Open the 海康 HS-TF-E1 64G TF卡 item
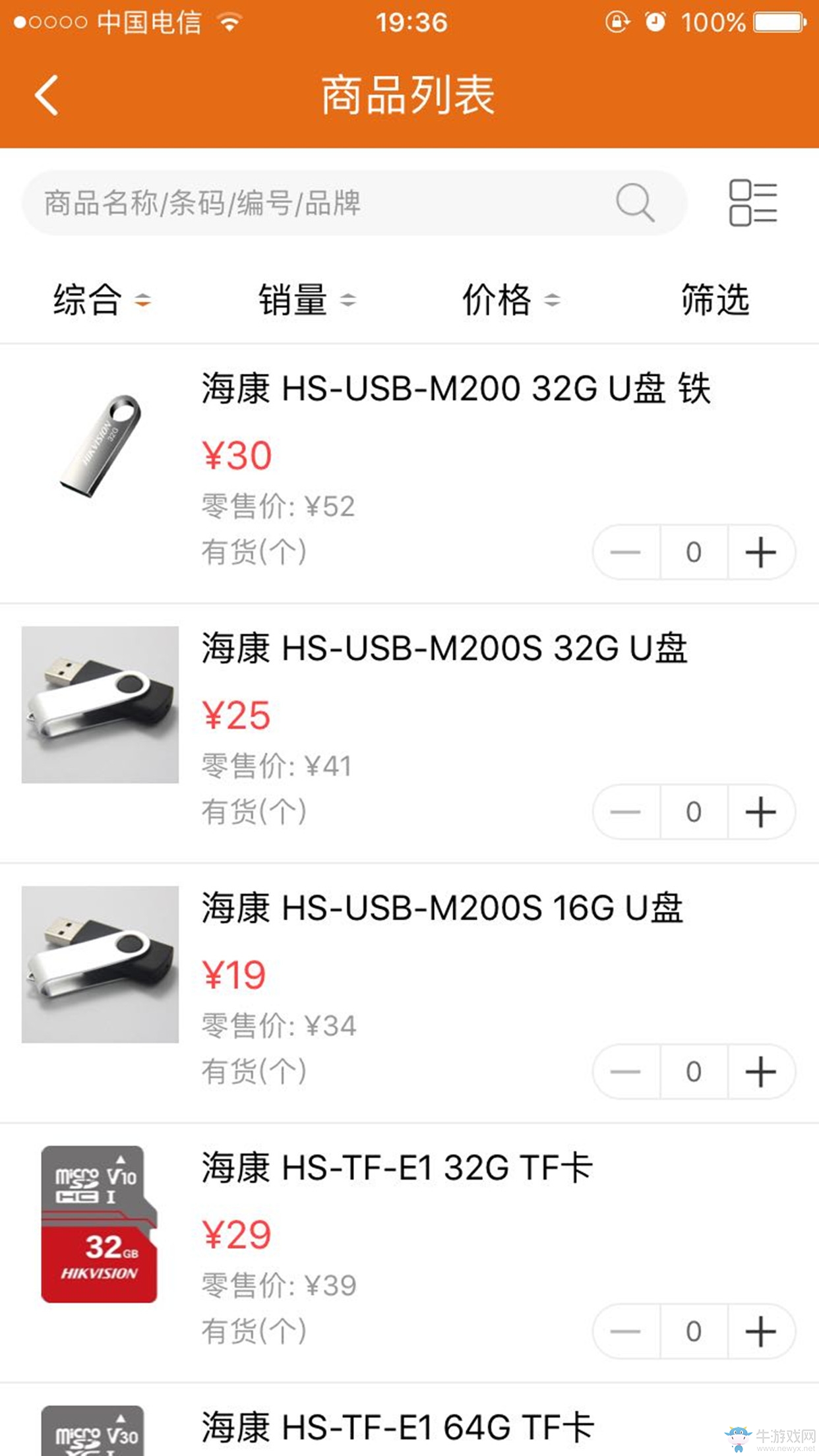819x1456 pixels. (397, 1427)
